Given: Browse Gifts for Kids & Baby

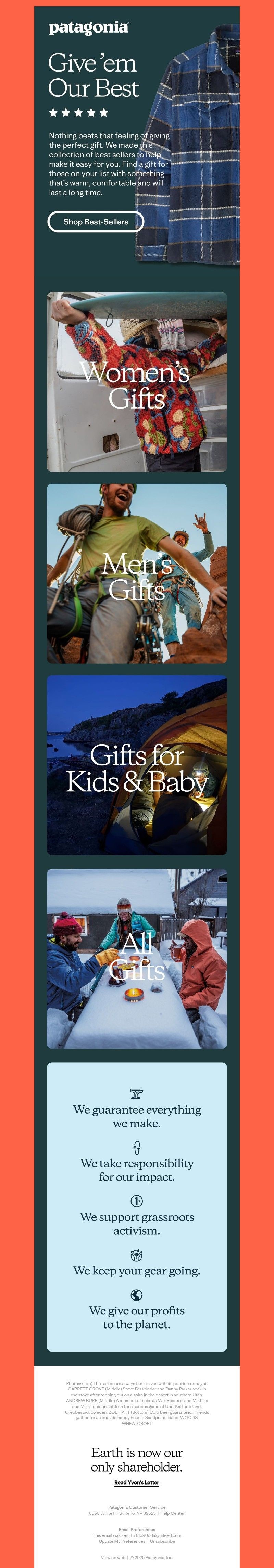Looking at the screenshot, I should [x=137, y=765].
